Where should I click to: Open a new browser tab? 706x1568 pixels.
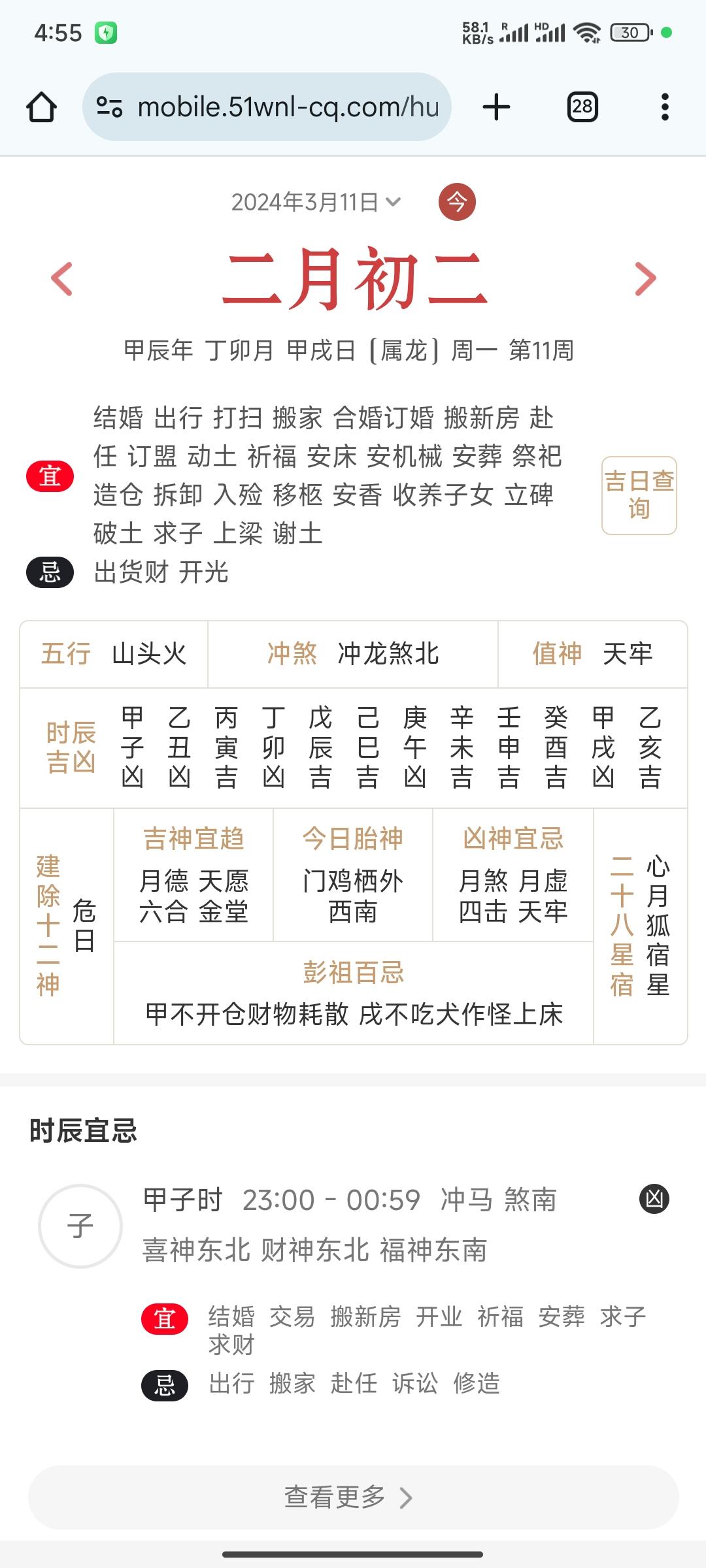coord(496,106)
